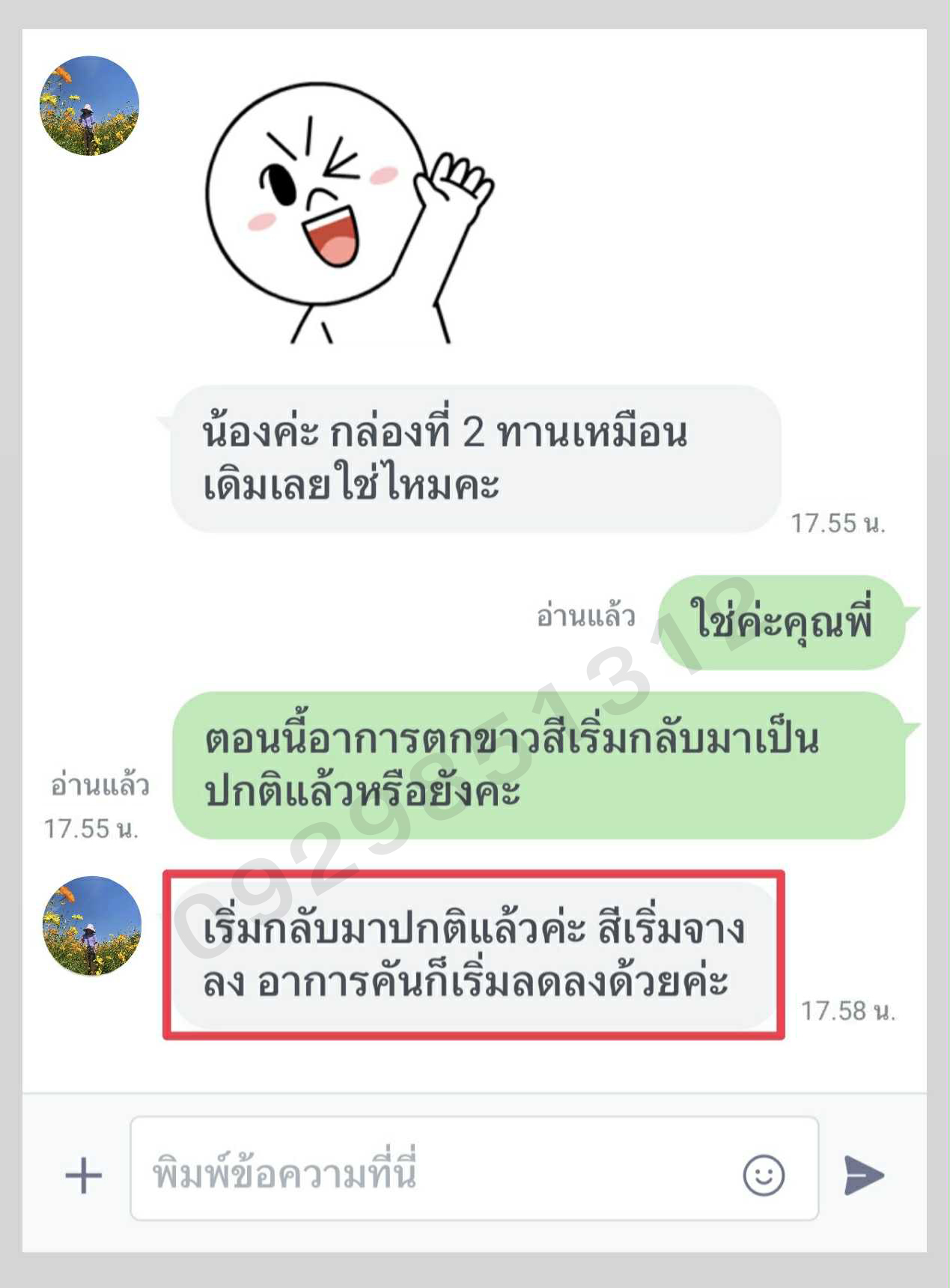Open the emoji sticker picker
The height and width of the screenshot is (1288, 950).
(x=763, y=1175)
